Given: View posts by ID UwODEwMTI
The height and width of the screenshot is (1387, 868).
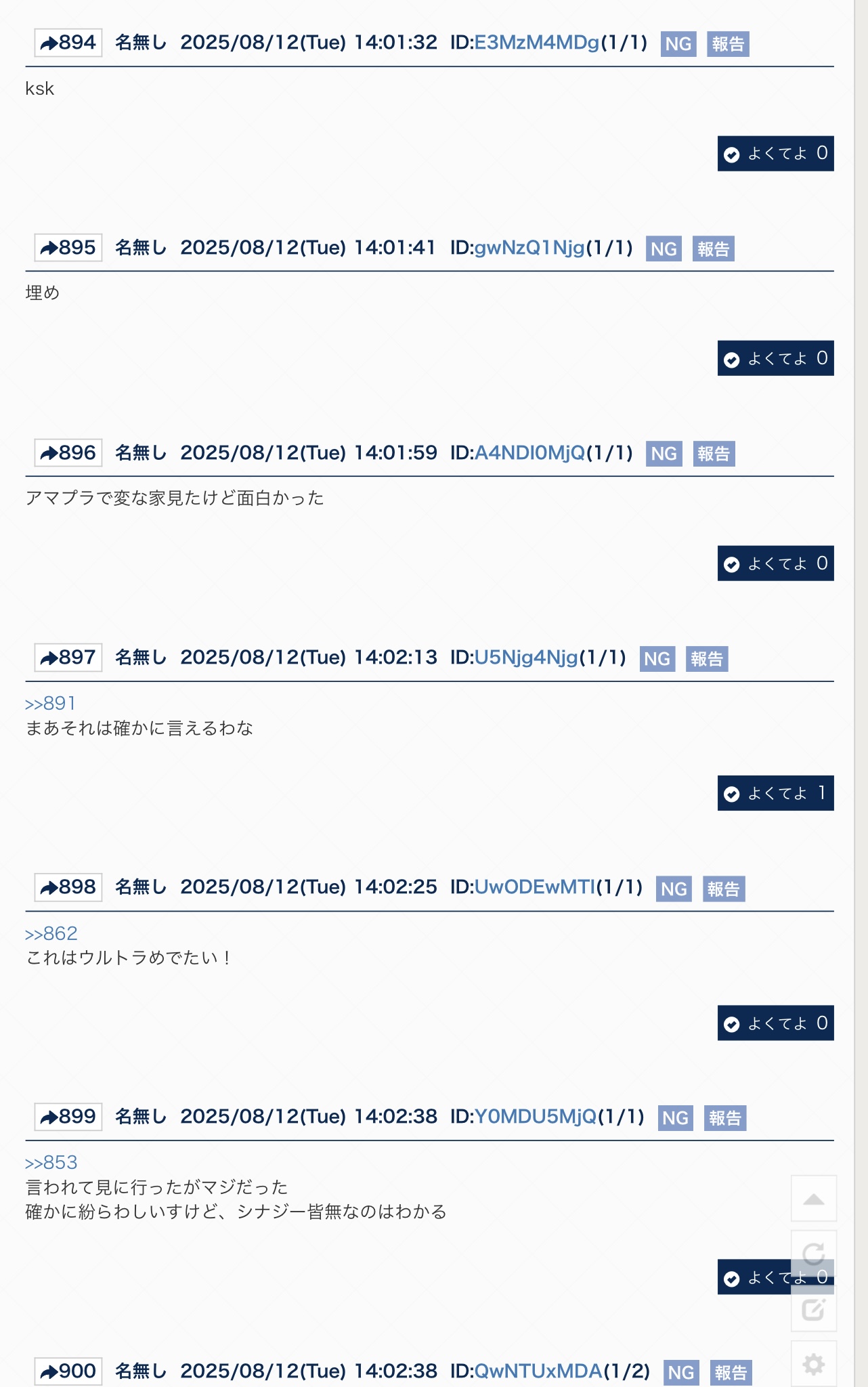Looking at the screenshot, I should pyautogui.click(x=534, y=887).
